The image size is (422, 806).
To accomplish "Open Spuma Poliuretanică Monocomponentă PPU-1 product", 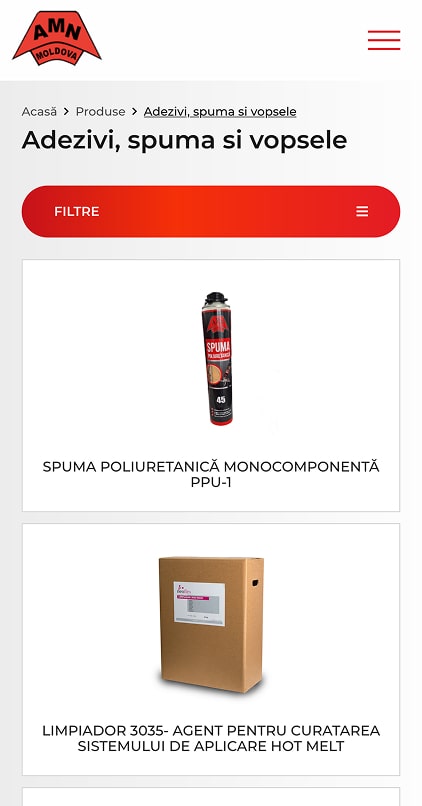I will coord(211,386).
